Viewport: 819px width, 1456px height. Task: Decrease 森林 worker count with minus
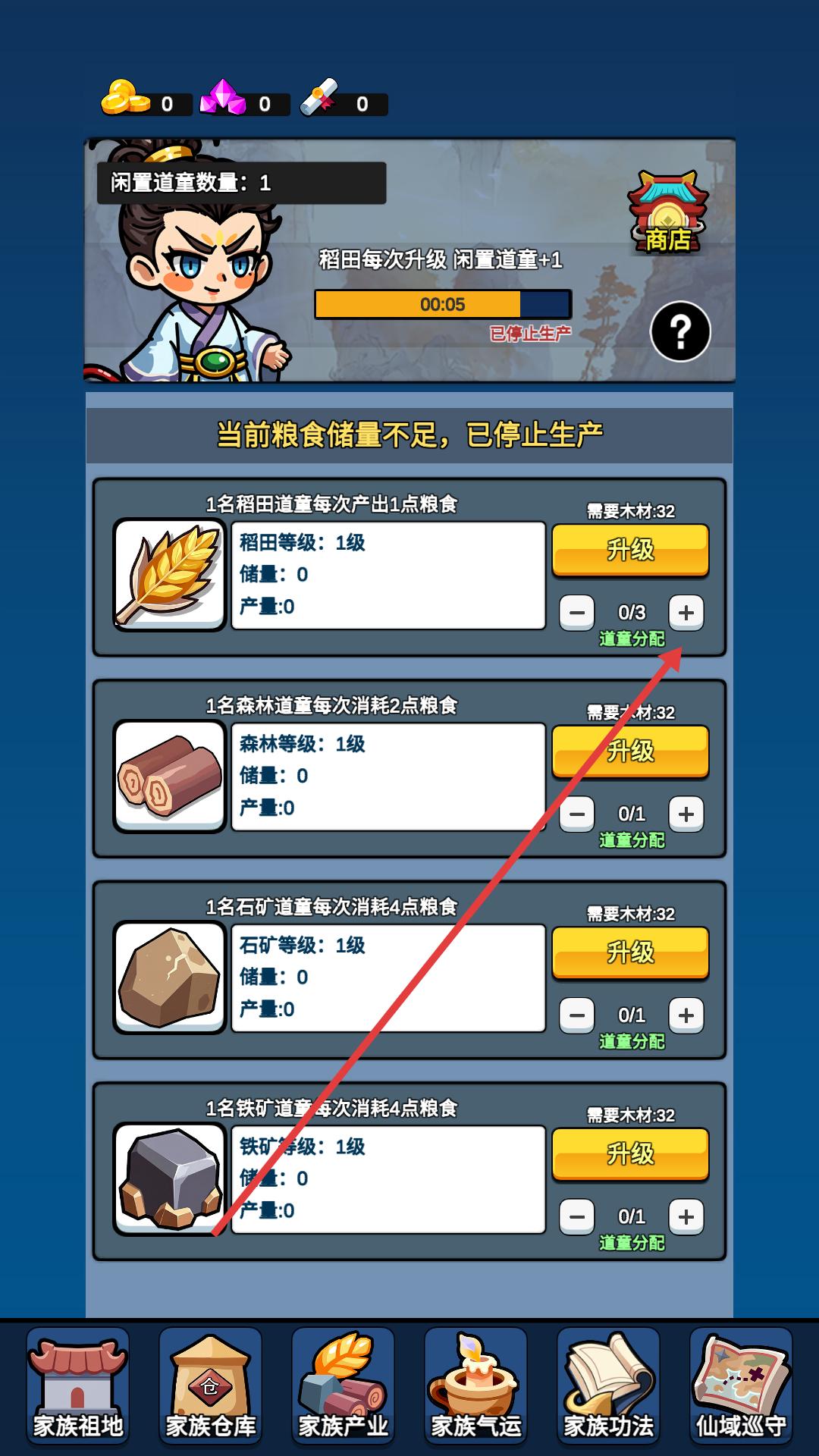576,813
